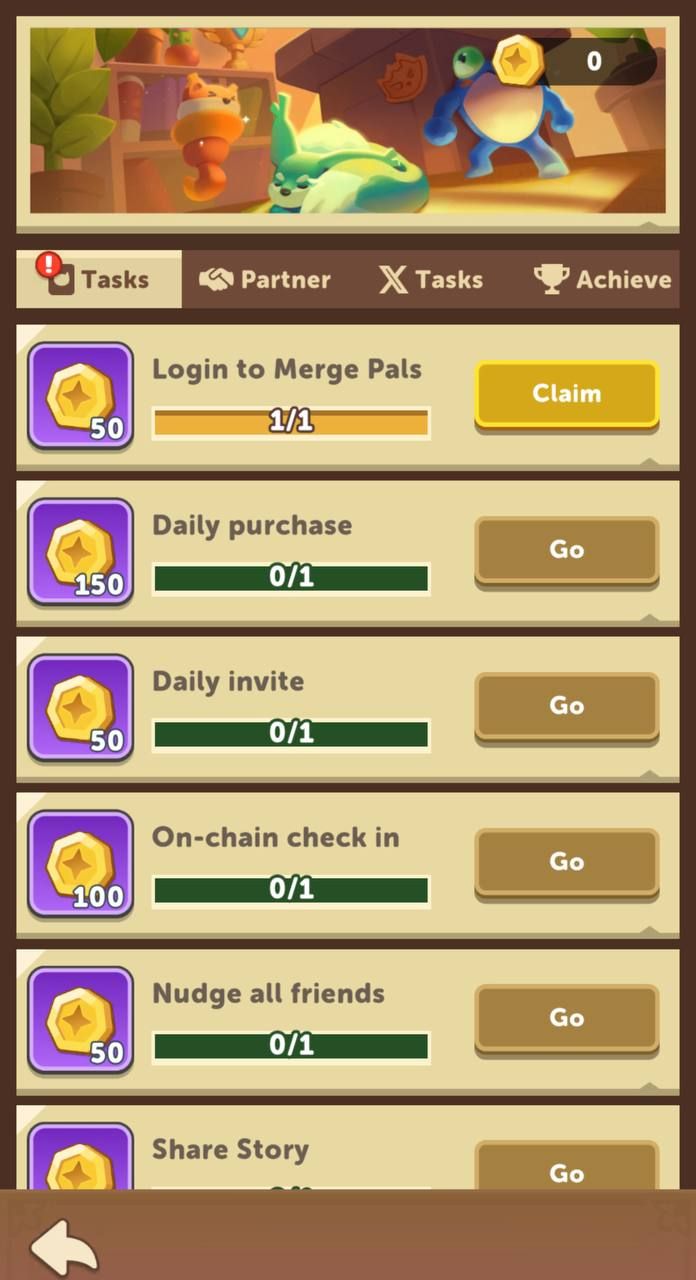Return using the back arrow
The width and height of the screenshot is (696, 1280).
coord(64,1247)
